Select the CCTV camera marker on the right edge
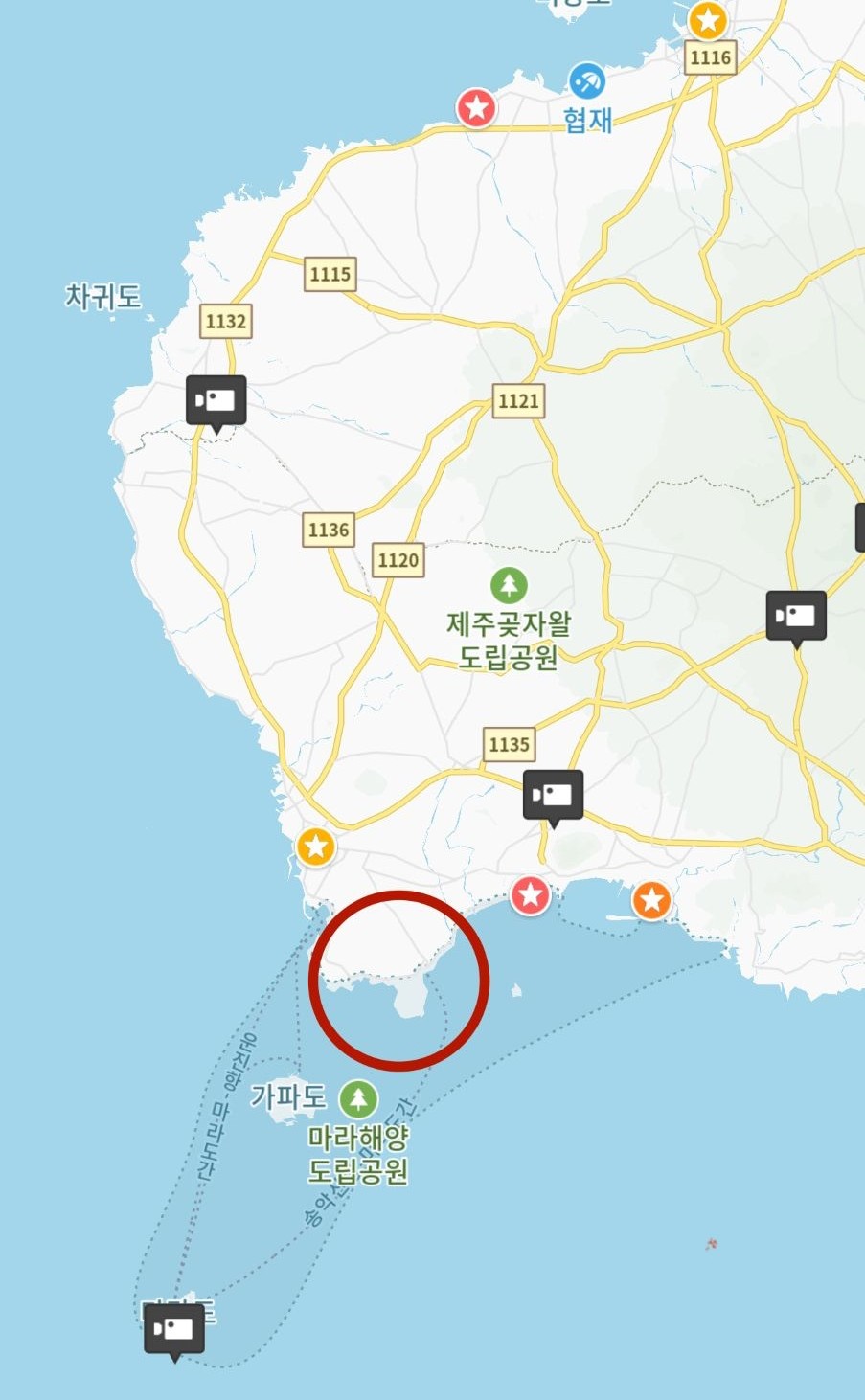The image size is (865, 1400). pos(796,616)
